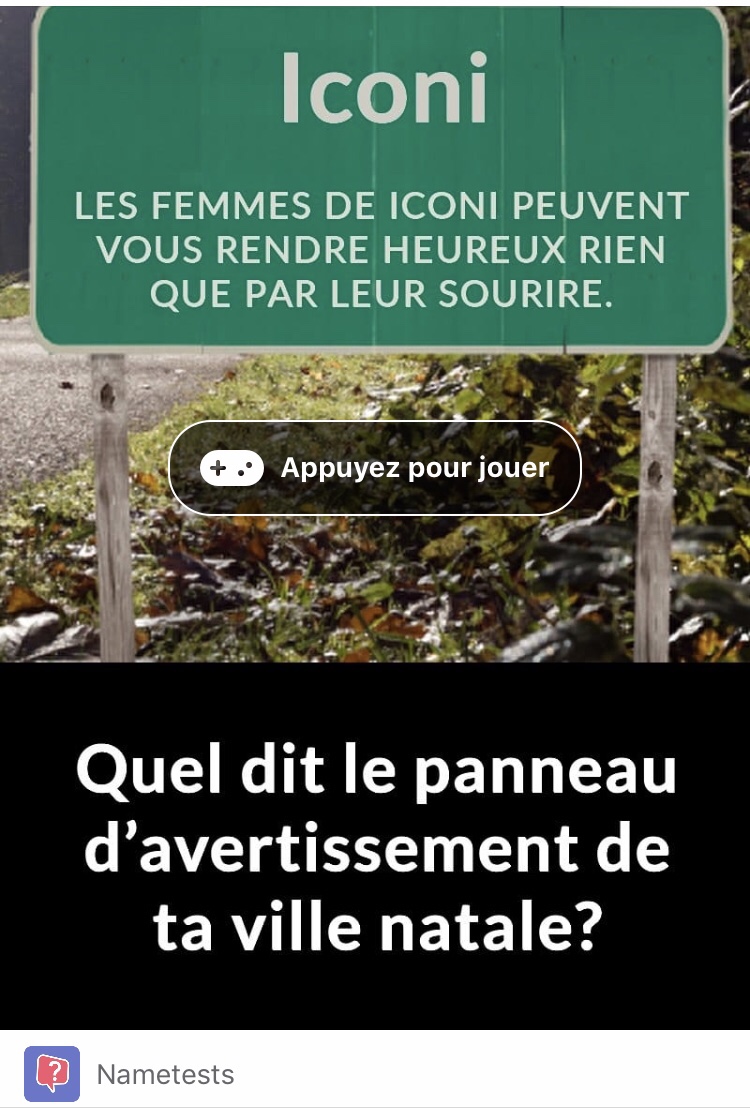
Task: Open the Nametests page link
Action: click(165, 1075)
